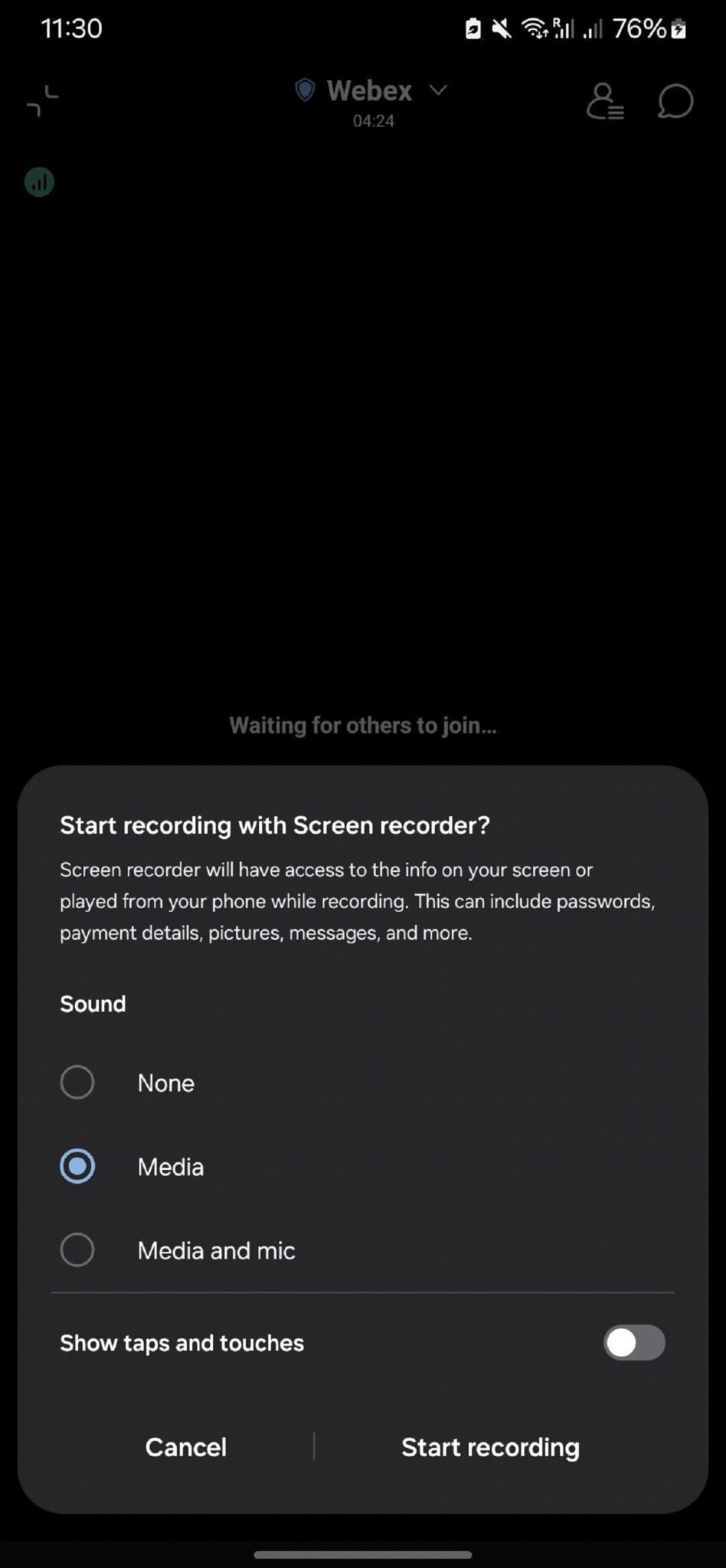Open the meeting chat bubble
The width and height of the screenshot is (726, 1568).
[673, 102]
